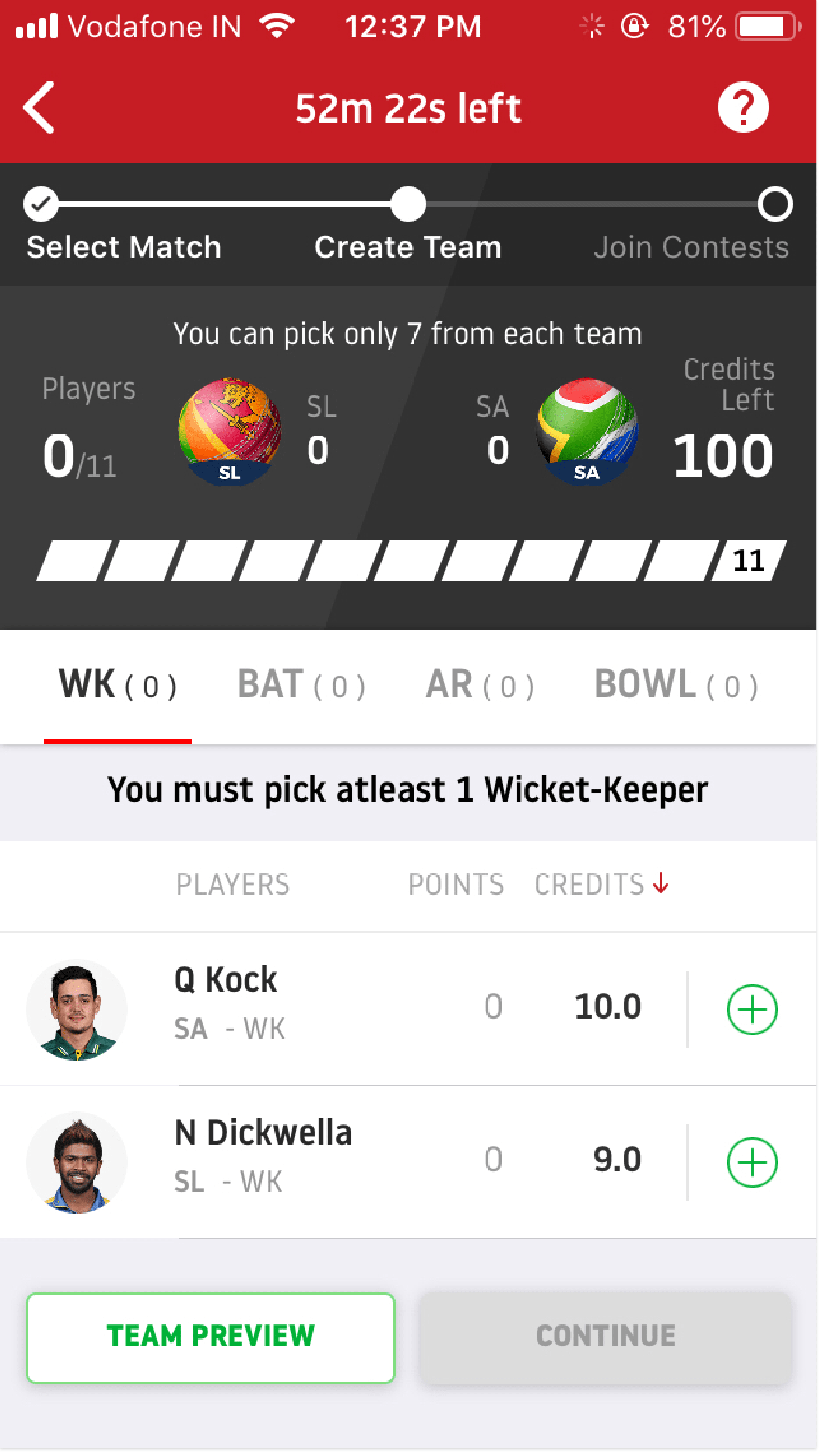
Task: Go back using the arrow icon
Action: click(x=39, y=107)
